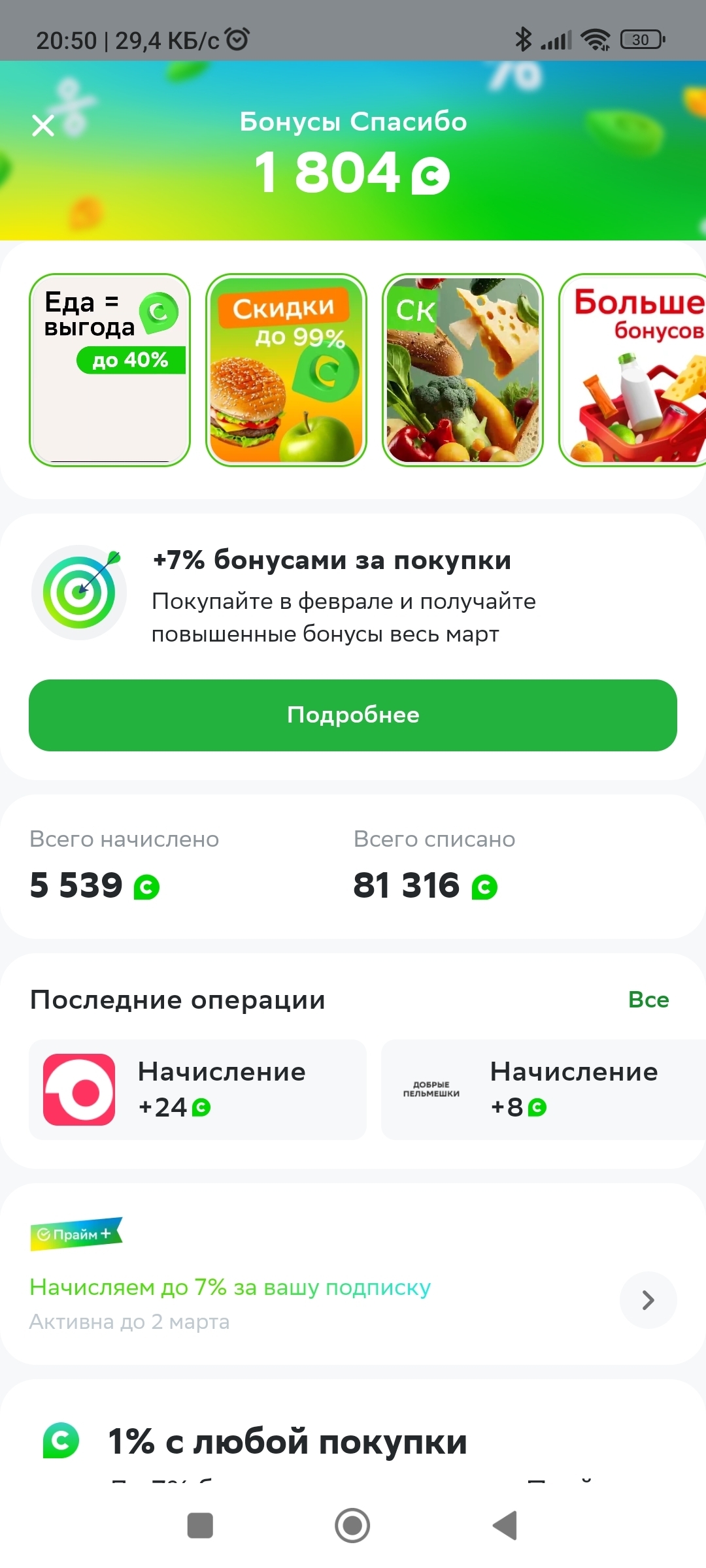Show all recent operations via Все

pyautogui.click(x=648, y=1000)
